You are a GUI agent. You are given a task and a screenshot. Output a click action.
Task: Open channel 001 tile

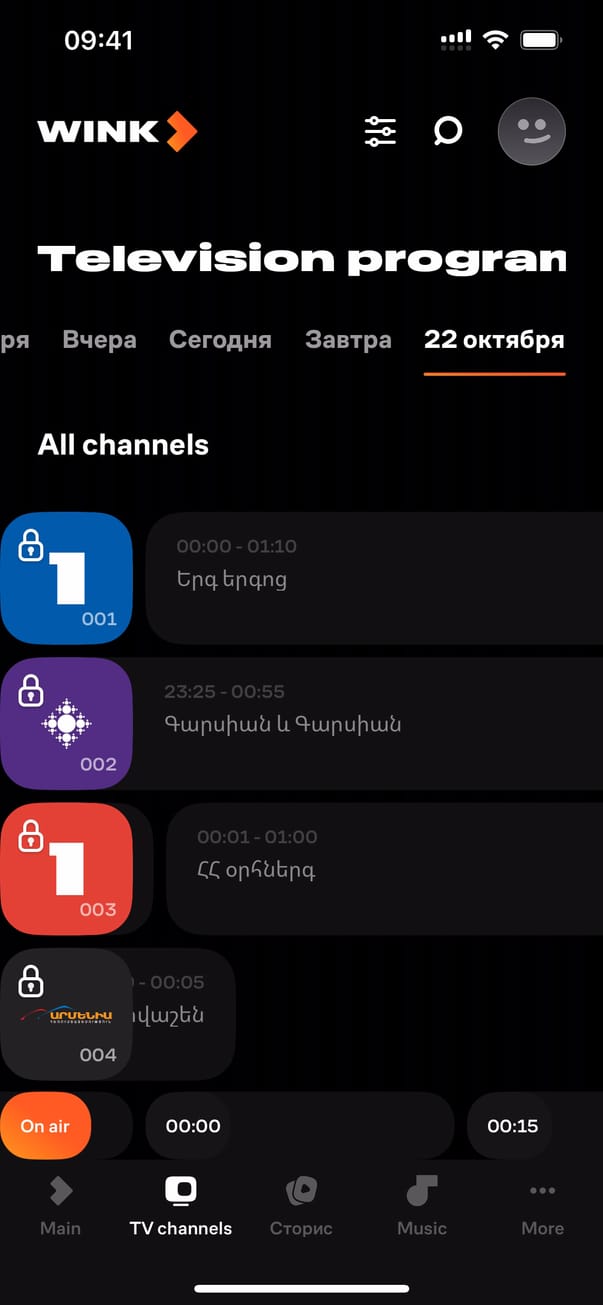coord(66,578)
